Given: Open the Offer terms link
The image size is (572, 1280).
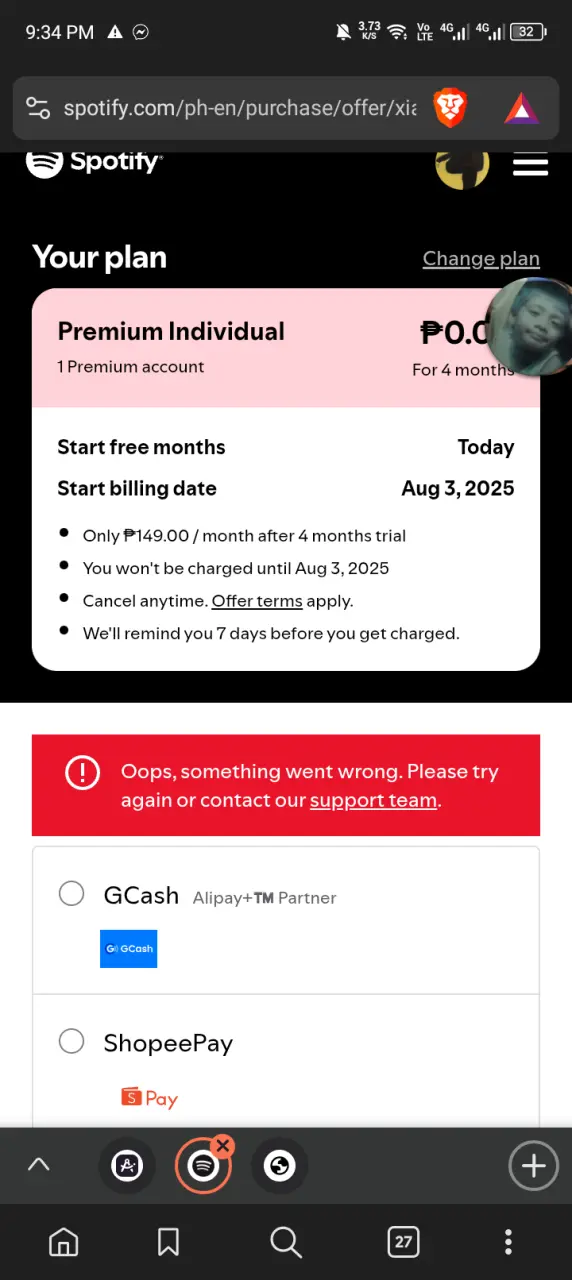Looking at the screenshot, I should (257, 601).
